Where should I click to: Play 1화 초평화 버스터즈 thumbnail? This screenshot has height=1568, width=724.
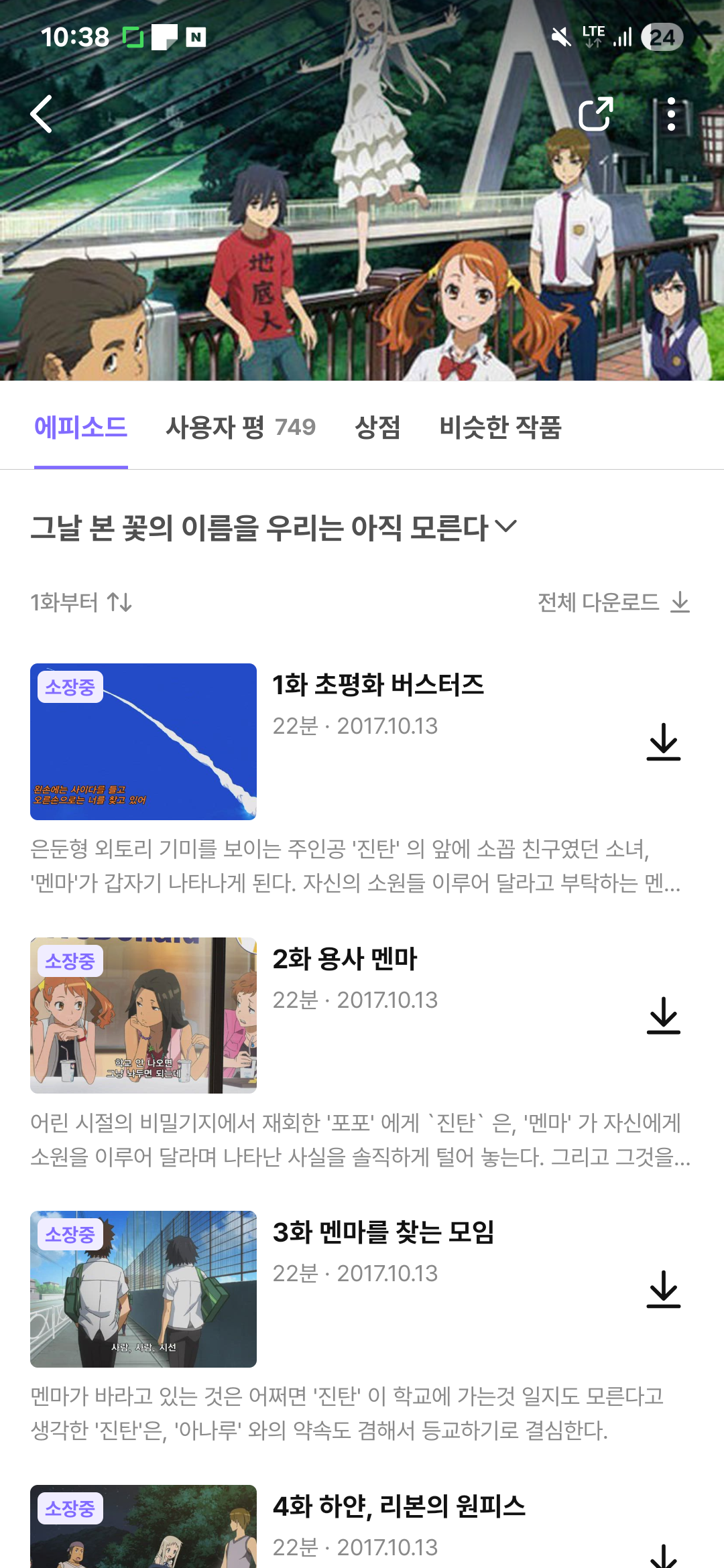click(x=143, y=742)
